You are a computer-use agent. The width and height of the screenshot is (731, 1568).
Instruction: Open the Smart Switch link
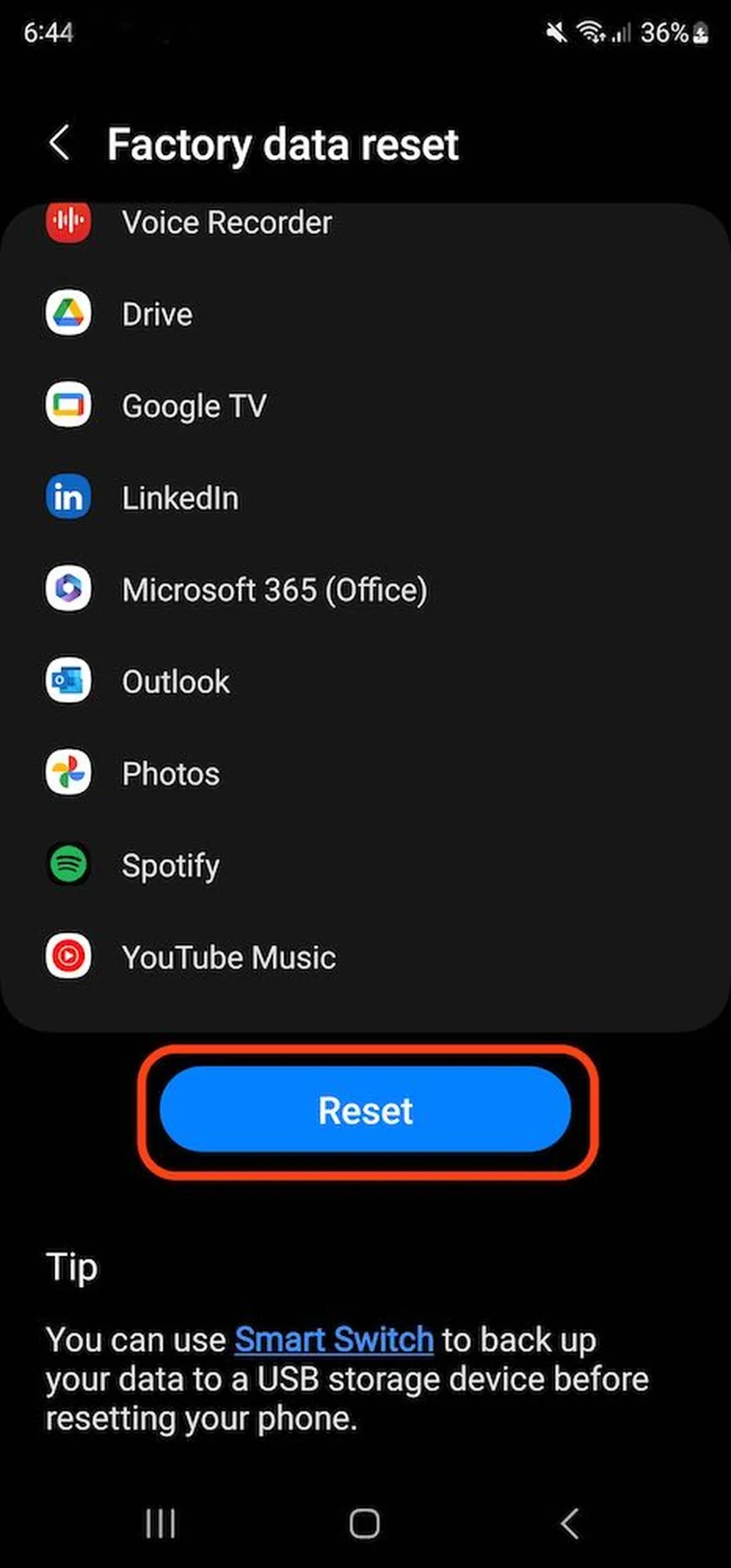pyautogui.click(x=334, y=1340)
